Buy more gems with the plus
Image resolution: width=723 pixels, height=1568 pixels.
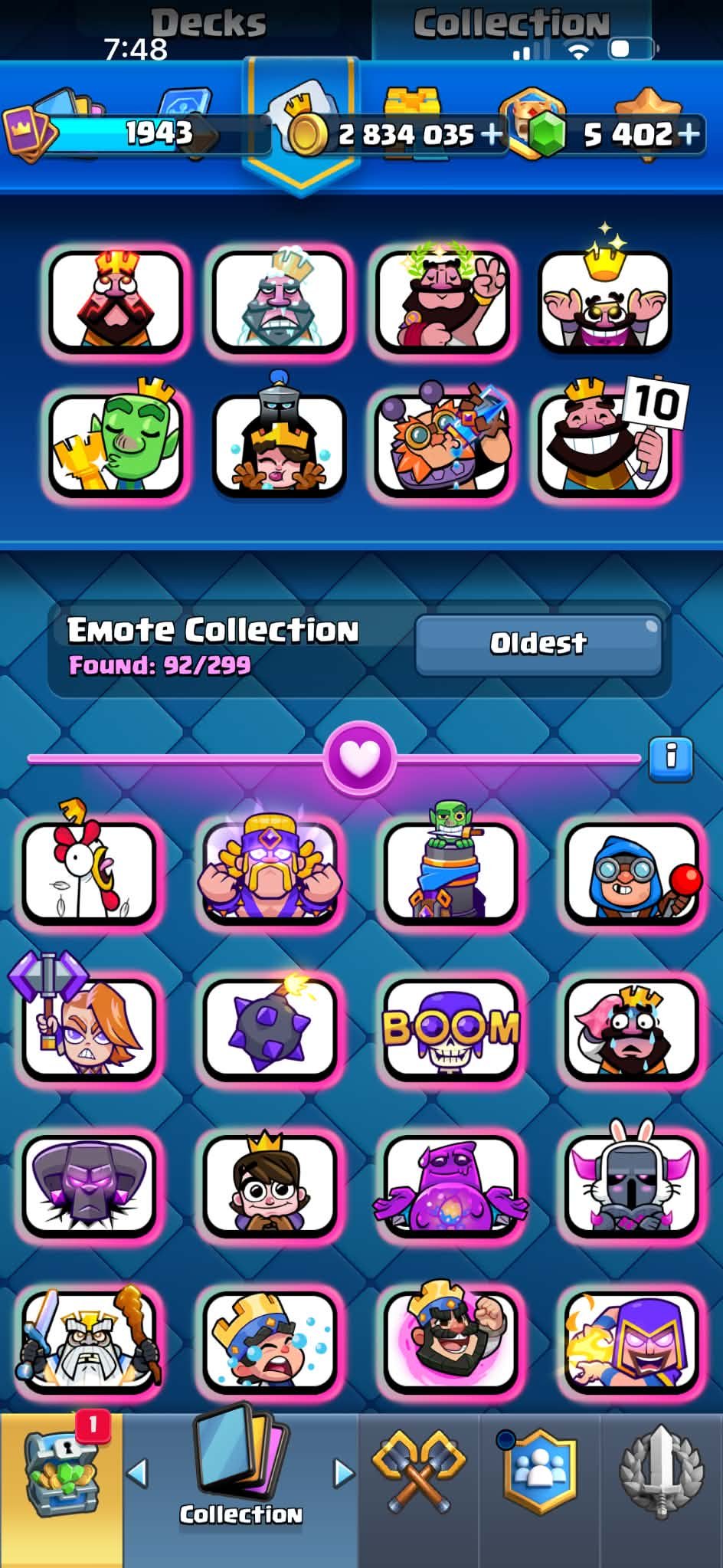coord(689,134)
